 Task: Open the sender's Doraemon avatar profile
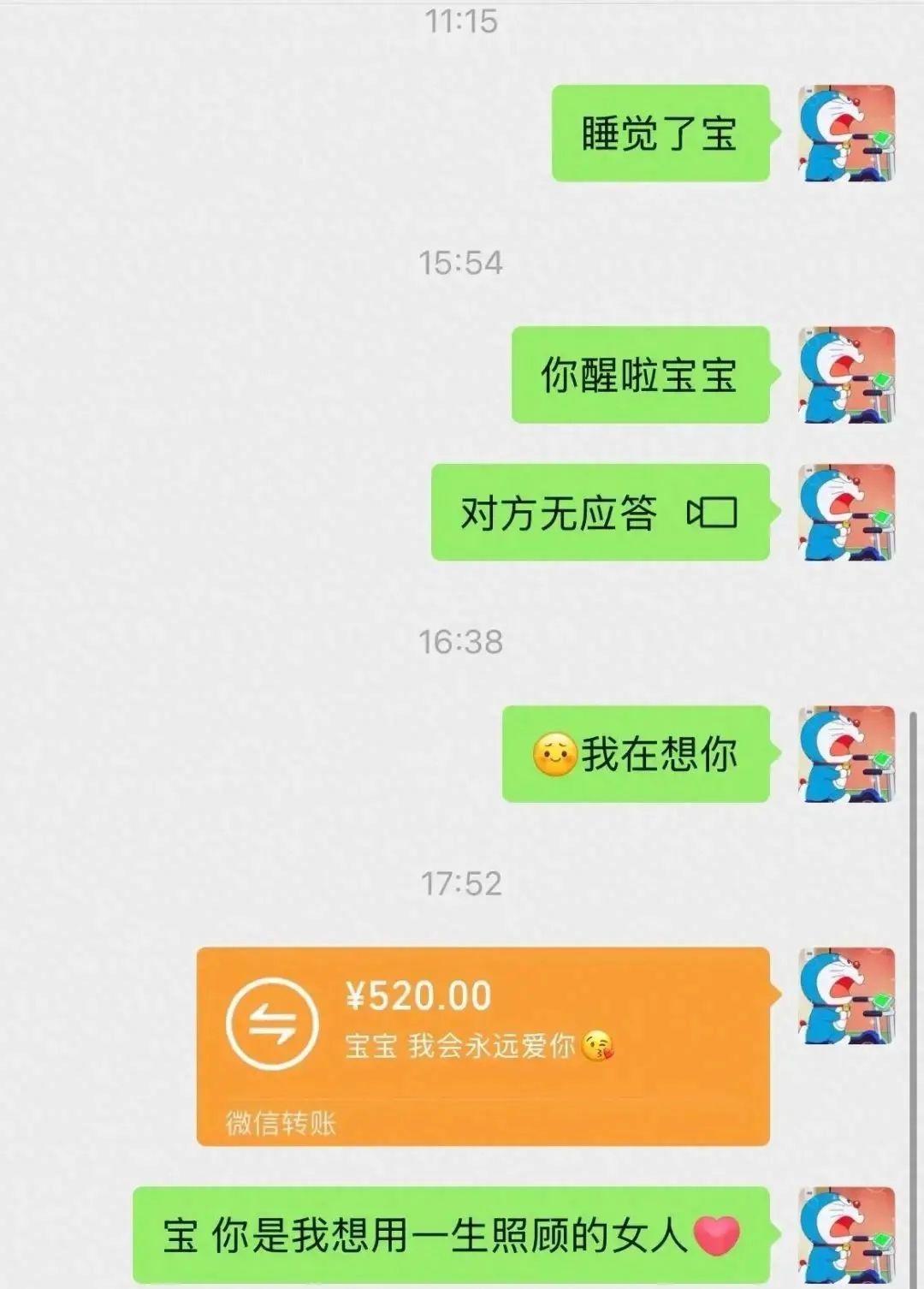point(847,133)
